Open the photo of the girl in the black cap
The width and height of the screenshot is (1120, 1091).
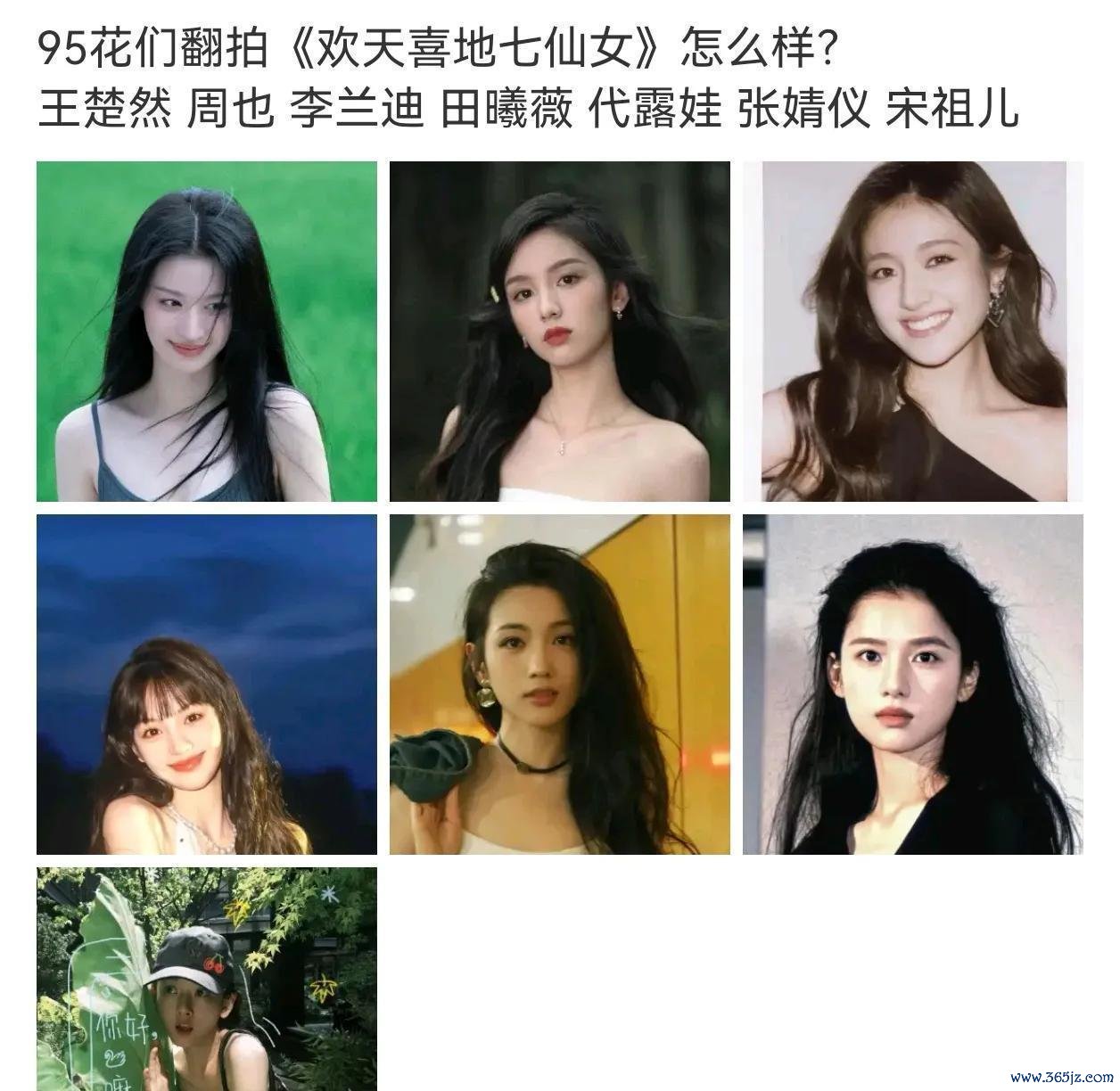tap(206, 979)
